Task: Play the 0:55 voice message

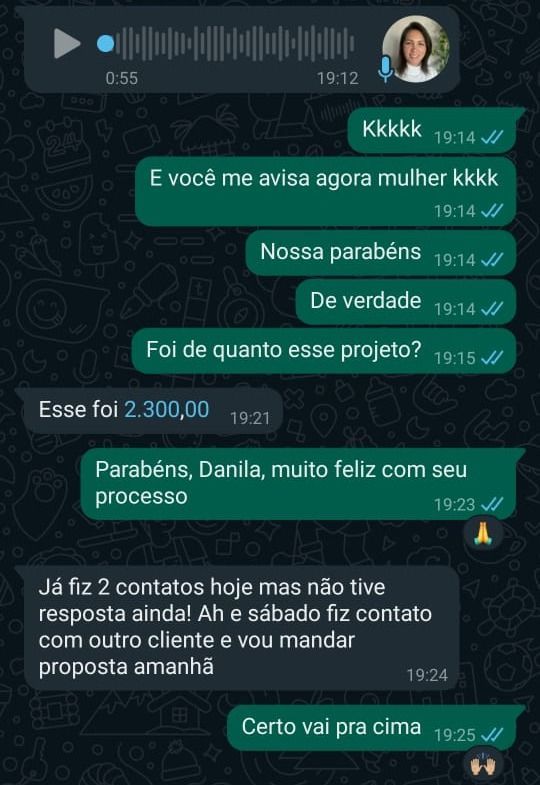Action: point(67,44)
